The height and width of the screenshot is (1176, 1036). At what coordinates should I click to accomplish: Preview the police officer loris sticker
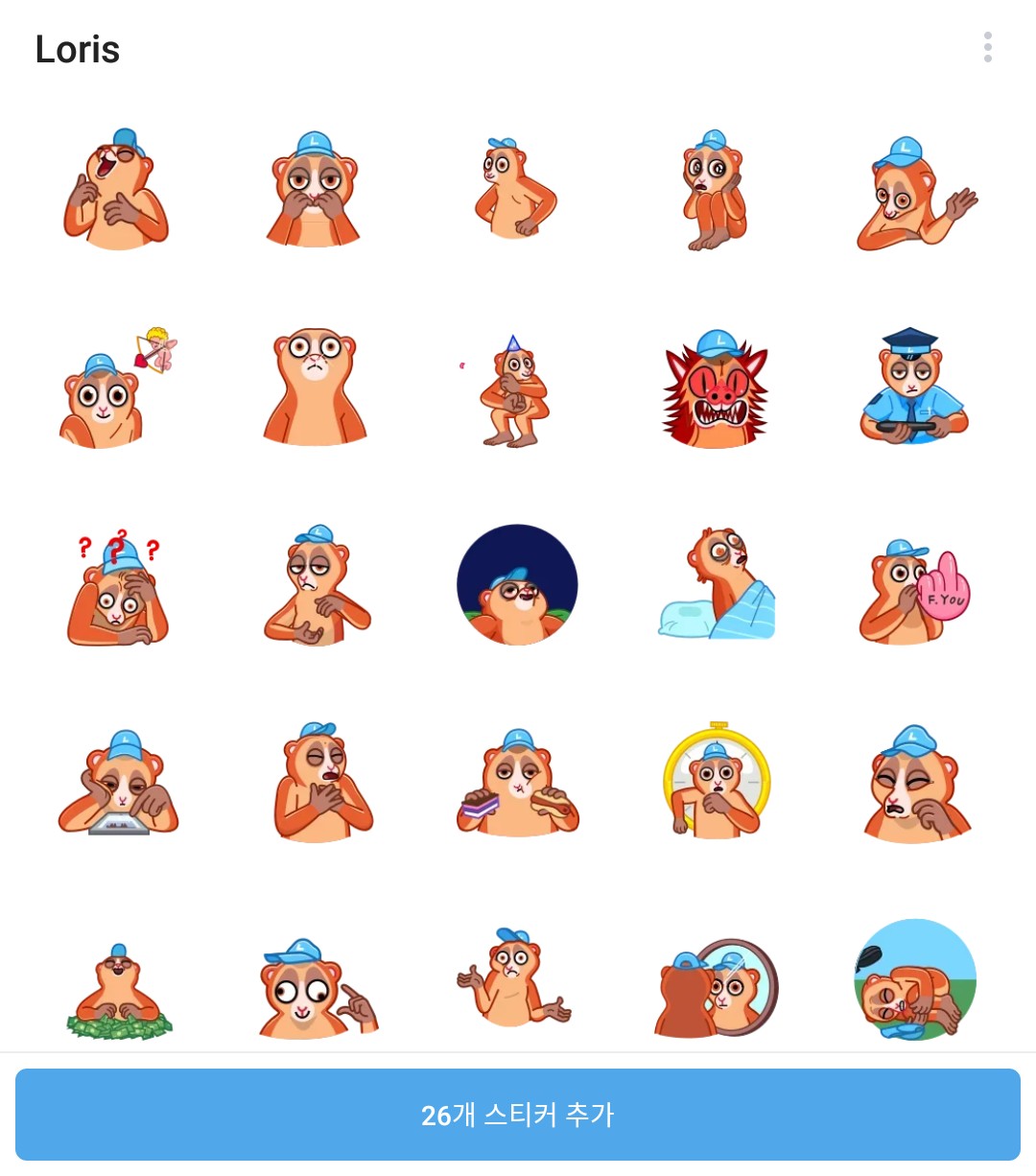[912, 388]
